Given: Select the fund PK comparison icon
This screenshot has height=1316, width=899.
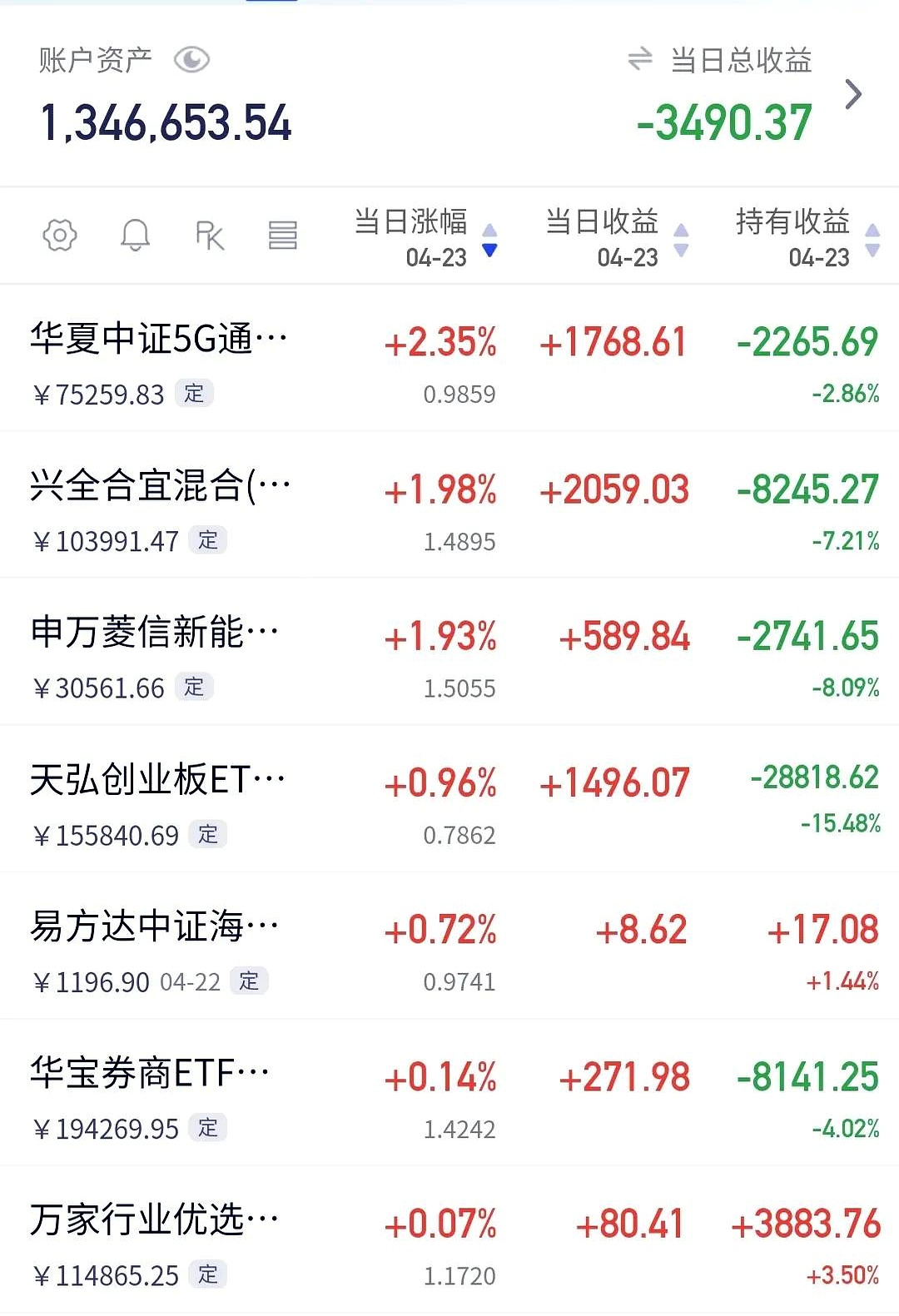Looking at the screenshot, I should tap(209, 236).
